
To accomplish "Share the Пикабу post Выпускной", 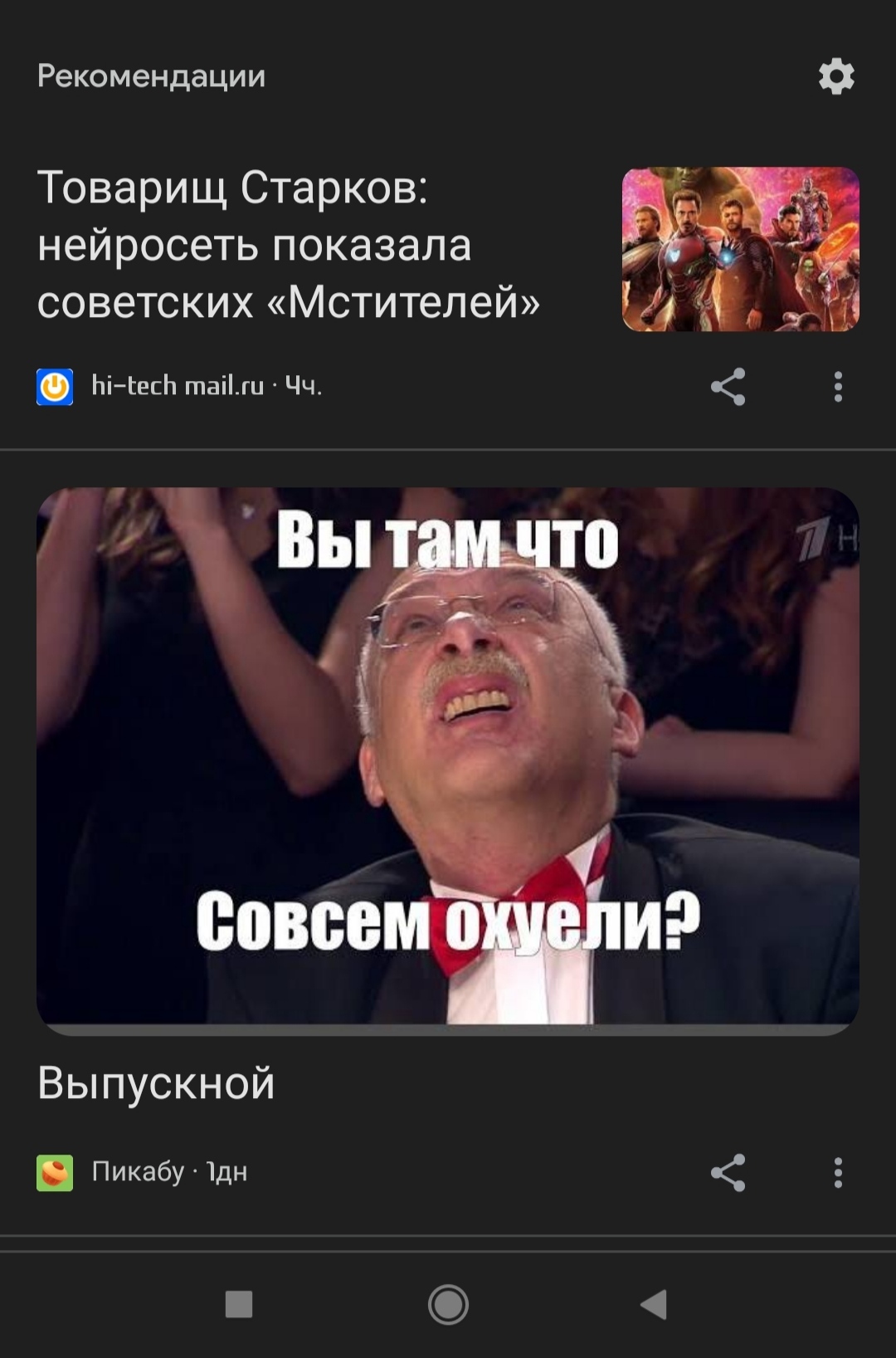I will point(728,1173).
